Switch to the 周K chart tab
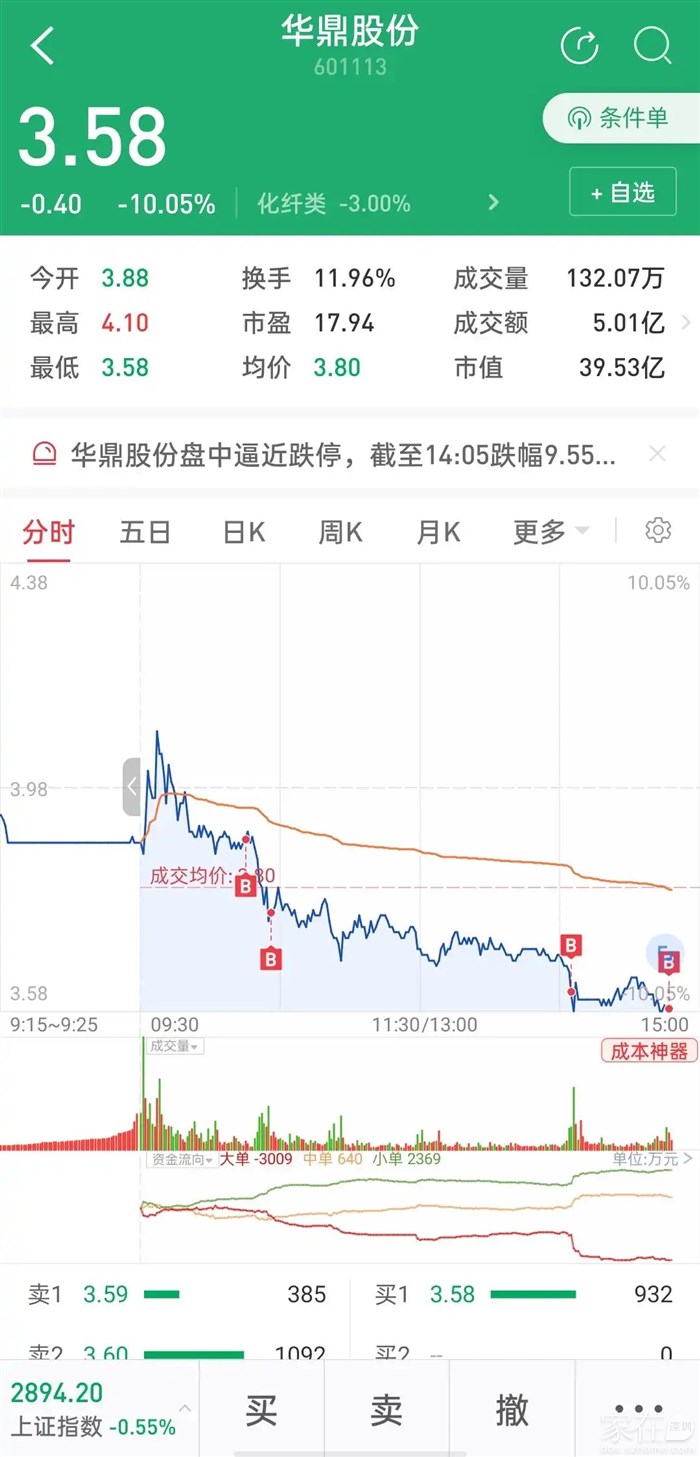700x1457 pixels. (x=340, y=532)
